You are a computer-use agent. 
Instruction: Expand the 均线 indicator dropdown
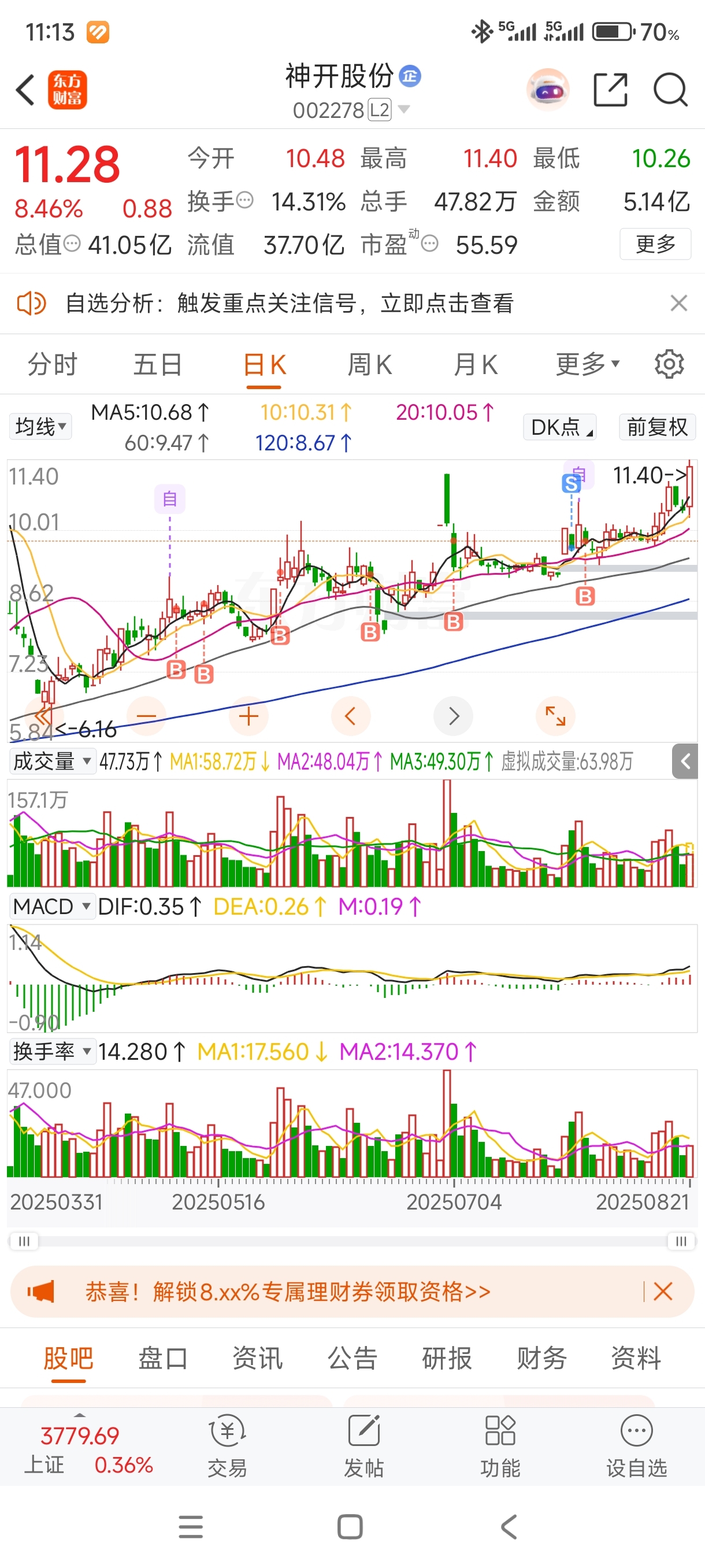coord(40,426)
